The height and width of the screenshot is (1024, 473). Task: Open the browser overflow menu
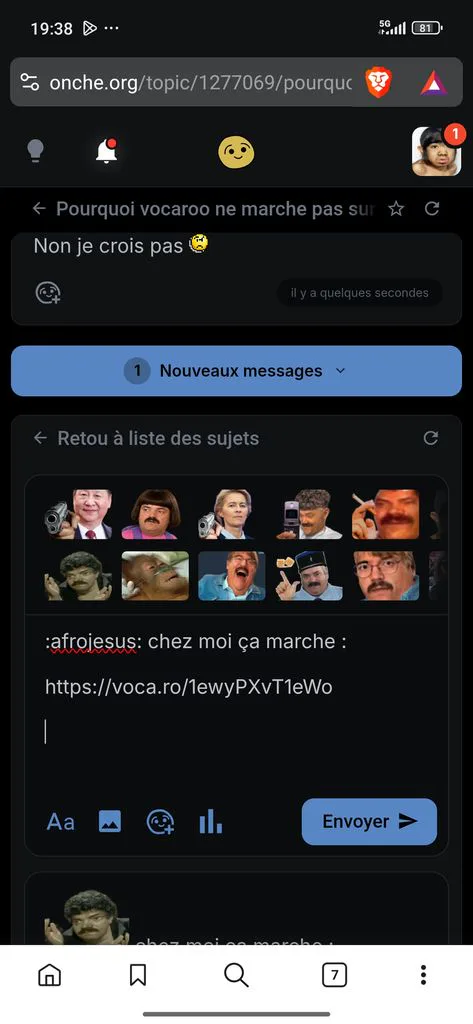click(423, 975)
